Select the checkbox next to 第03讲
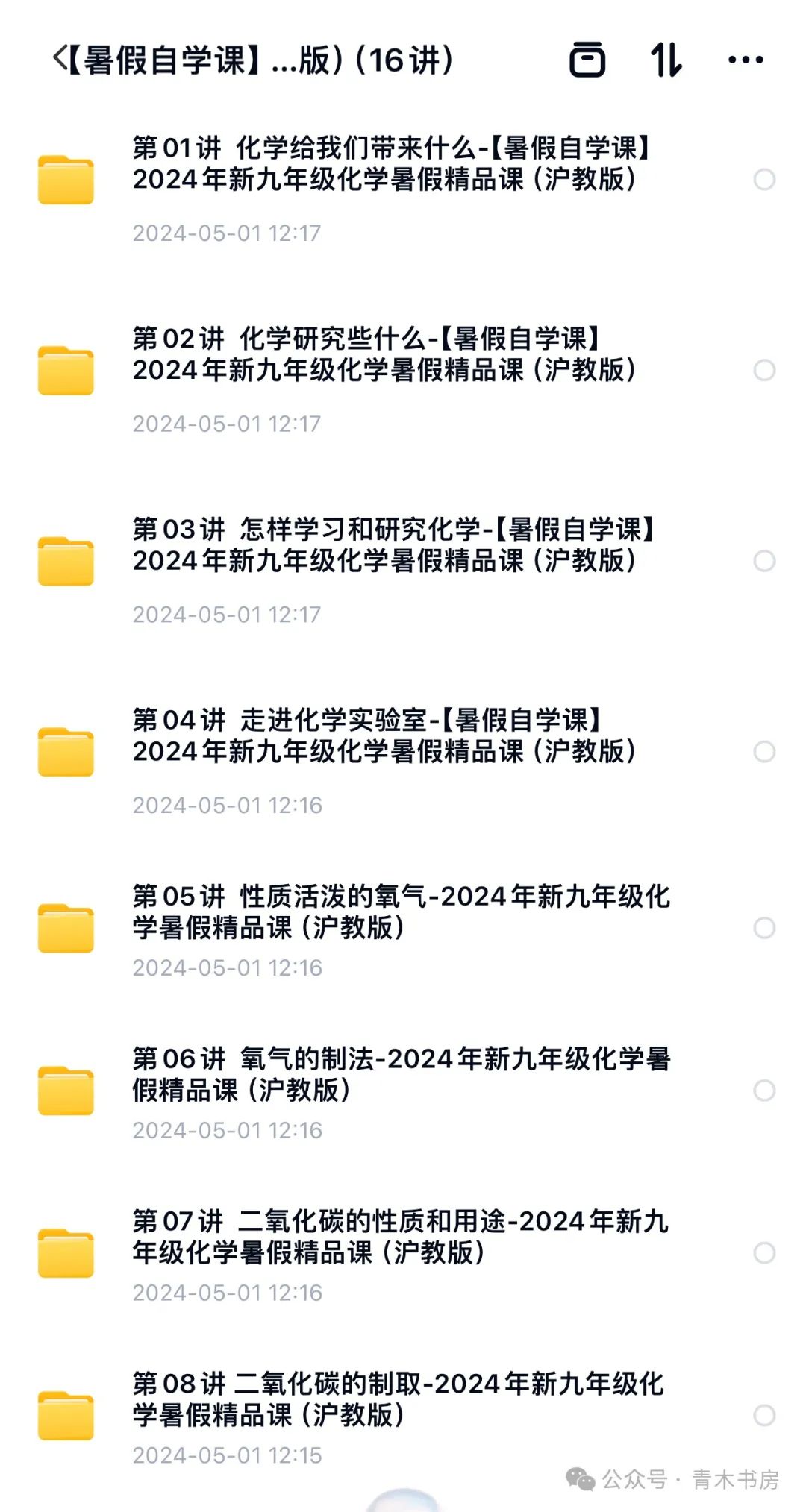Viewport: 806px width, 1512px height. coord(763,559)
